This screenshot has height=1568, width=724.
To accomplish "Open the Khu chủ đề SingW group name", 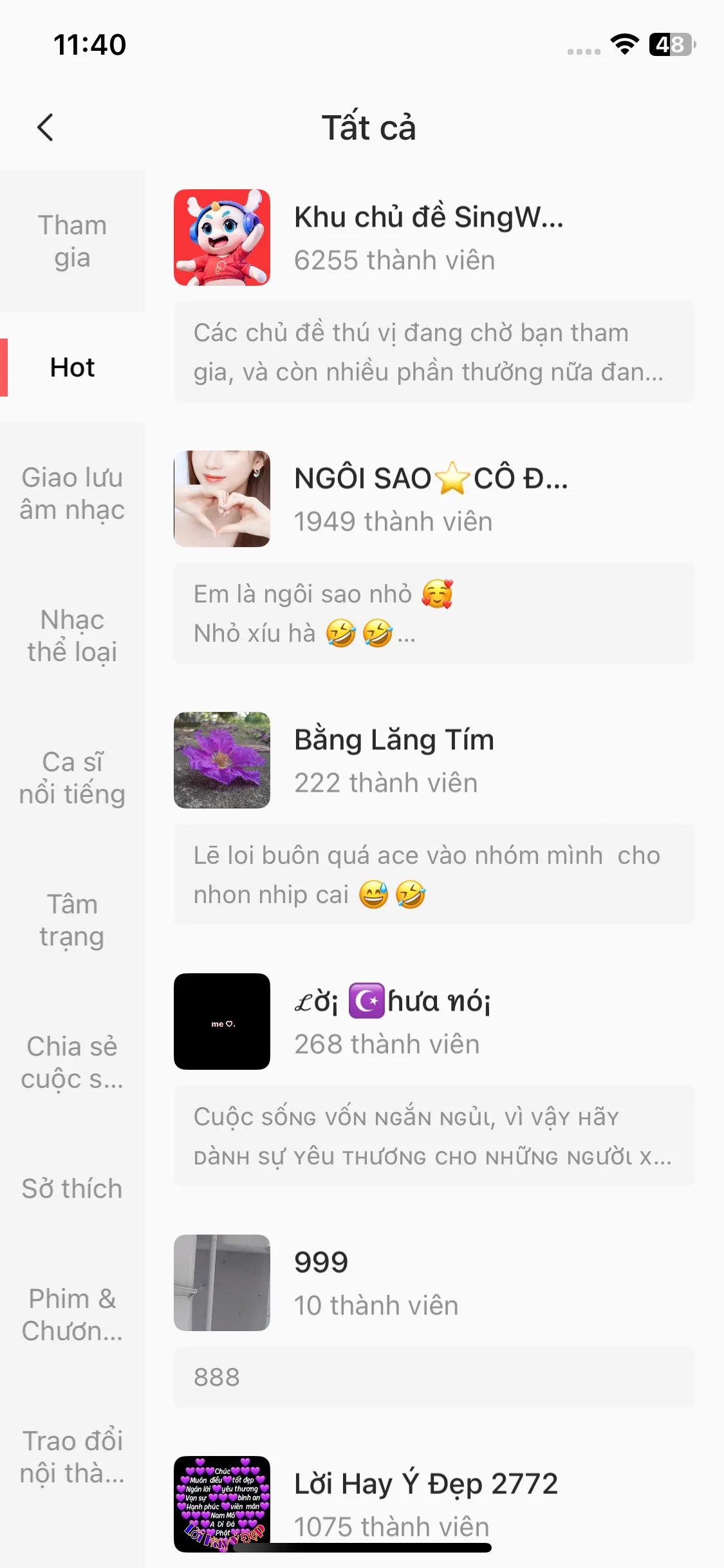I will click(x=429, y=219).
